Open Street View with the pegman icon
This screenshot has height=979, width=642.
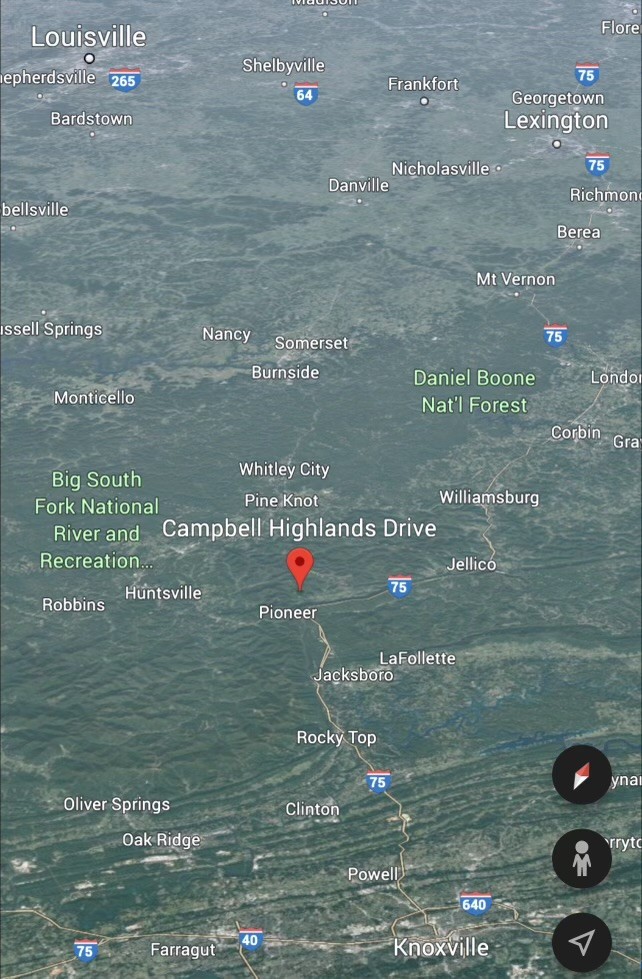pyautogui.click(x=581, y=858)
